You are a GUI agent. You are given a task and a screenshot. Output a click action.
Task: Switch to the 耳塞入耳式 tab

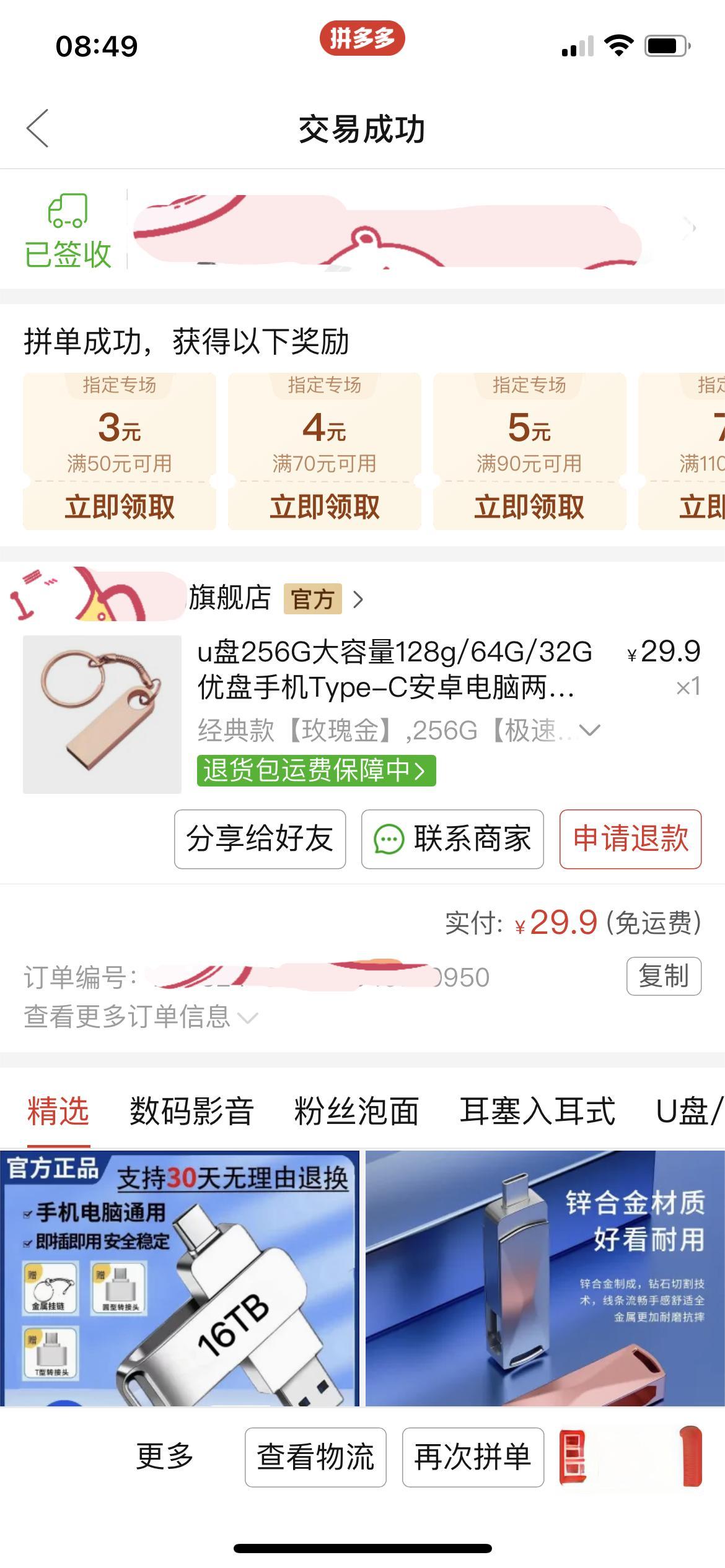(537, 1112)
